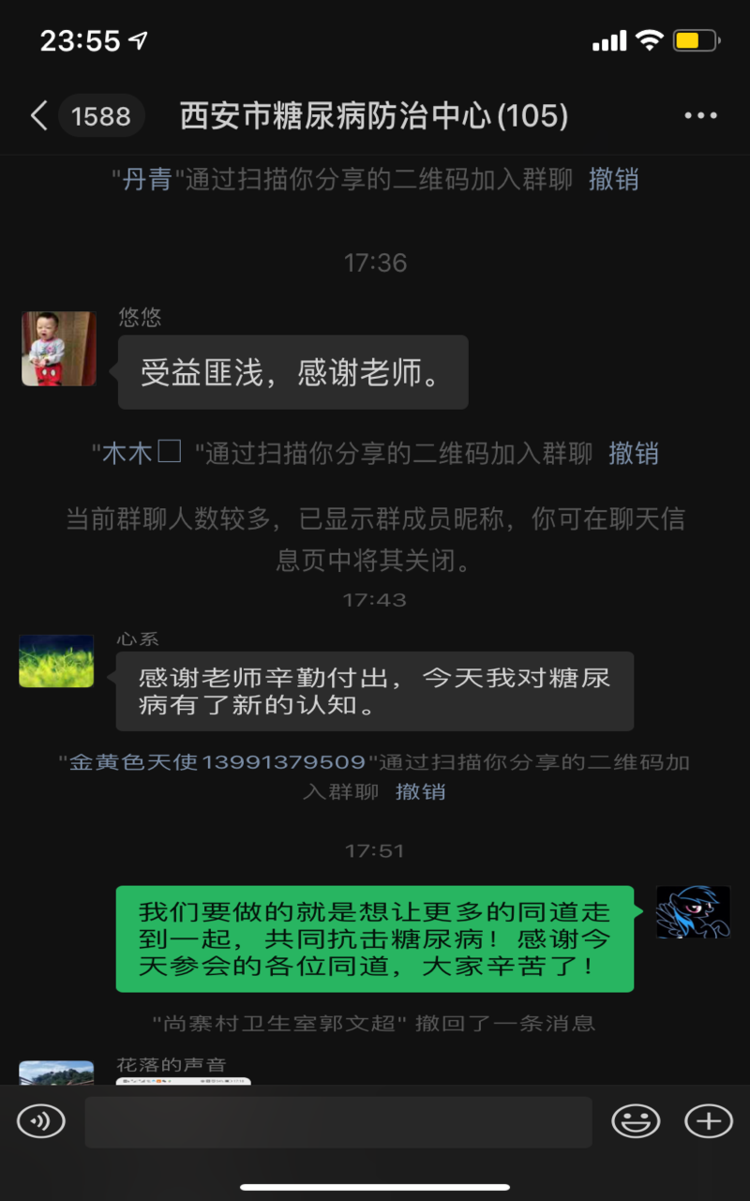Open 丹青's profile from the join notice
Image resolution: width=750 pixels, height=1201 pixels.
coord(146,180)
